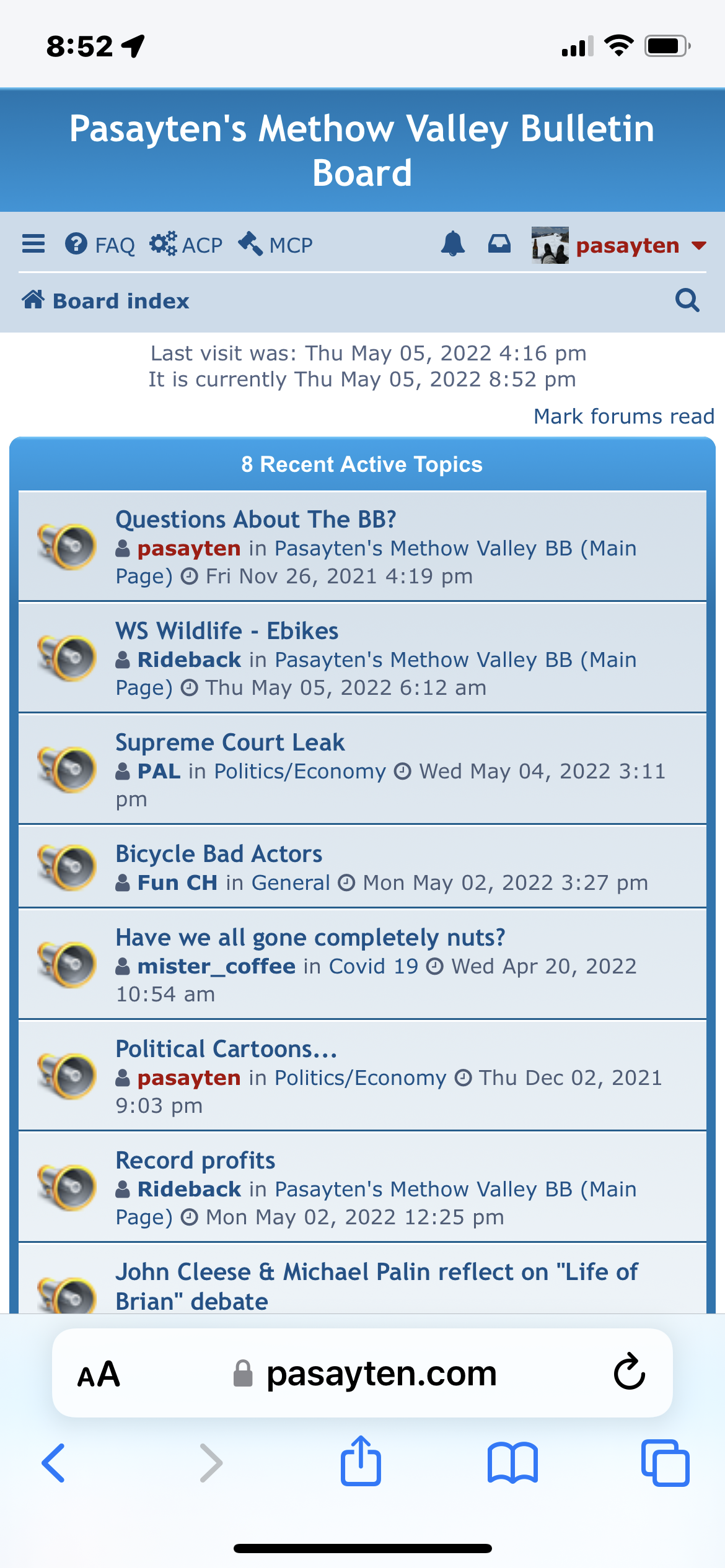
Task: Open the MCP moderator panel
Action: pyautogui.click(x=276, y=245)
